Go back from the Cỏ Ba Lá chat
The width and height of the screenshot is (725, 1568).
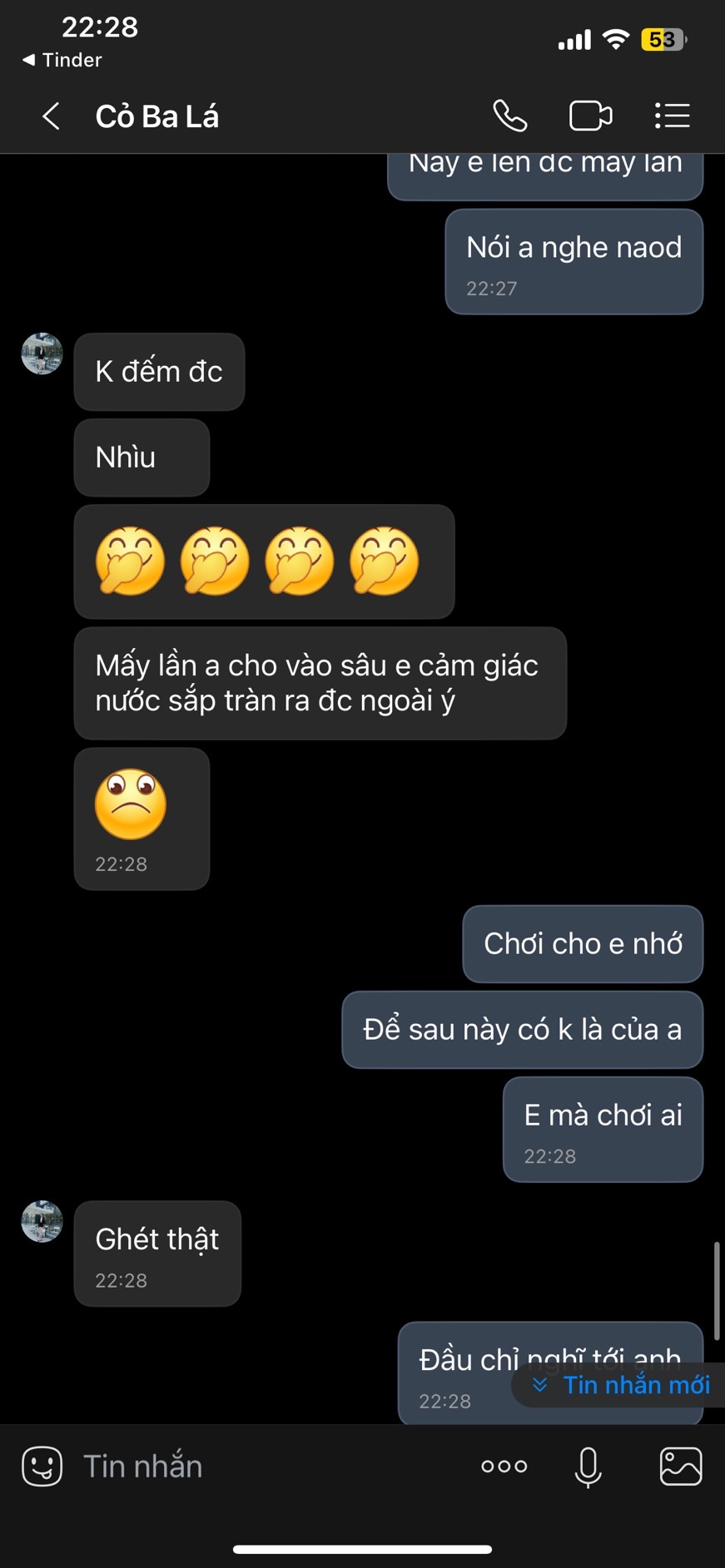pos(51,116)
